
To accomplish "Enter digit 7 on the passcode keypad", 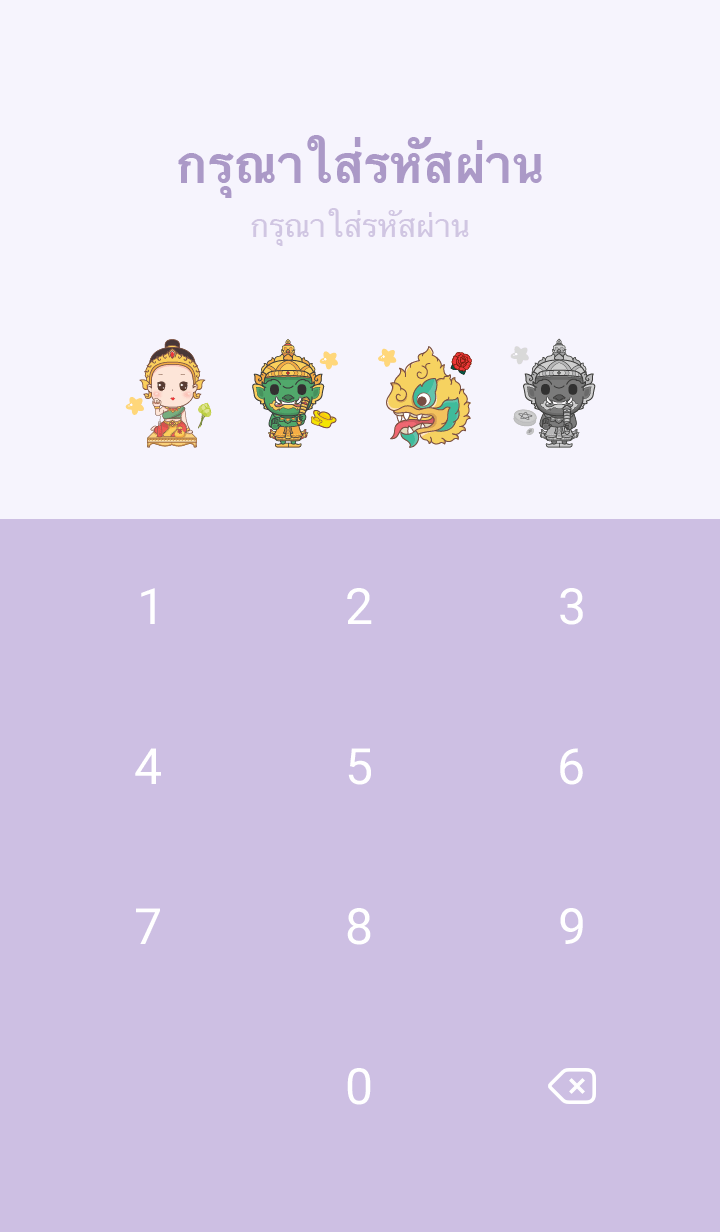I will 148,927.
